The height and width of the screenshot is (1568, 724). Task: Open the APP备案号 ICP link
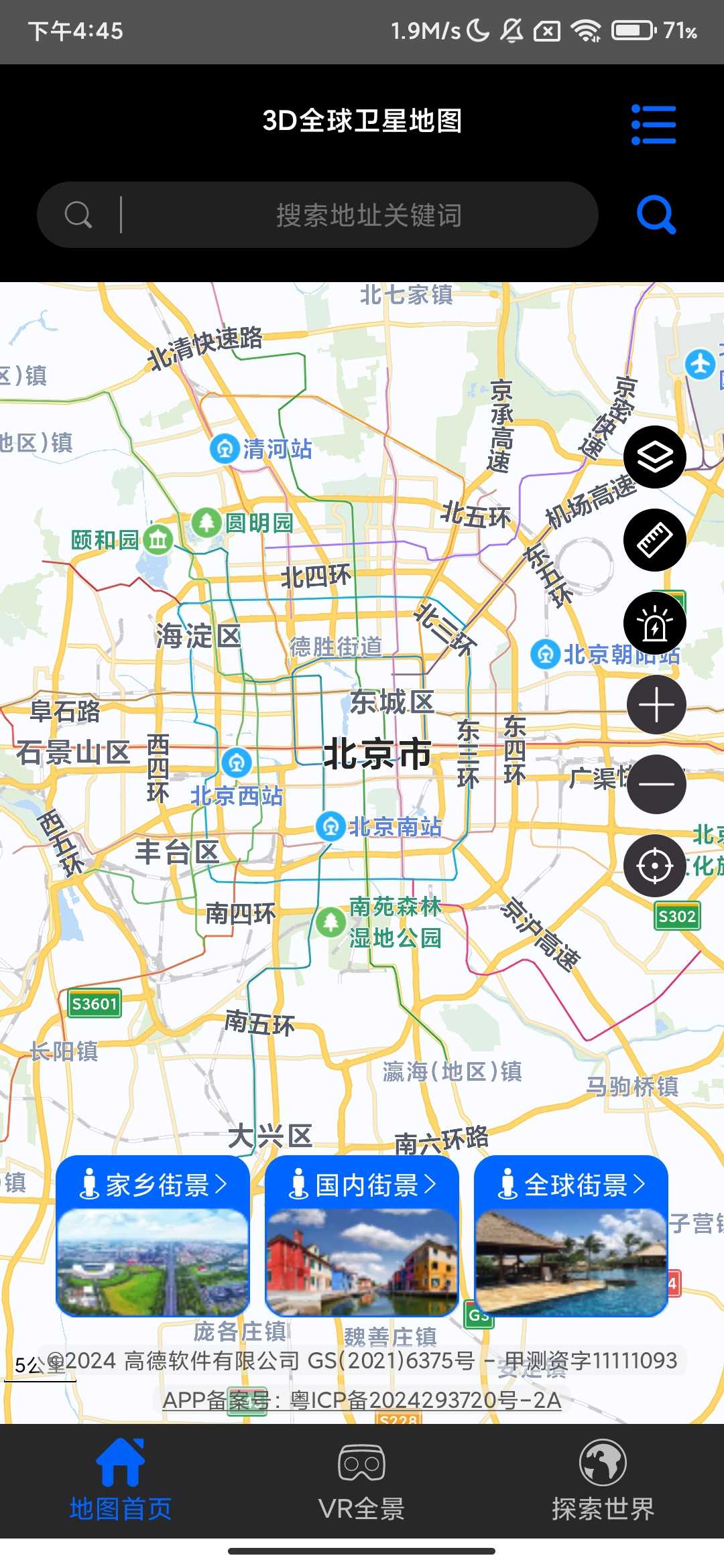click(362, 1400)
